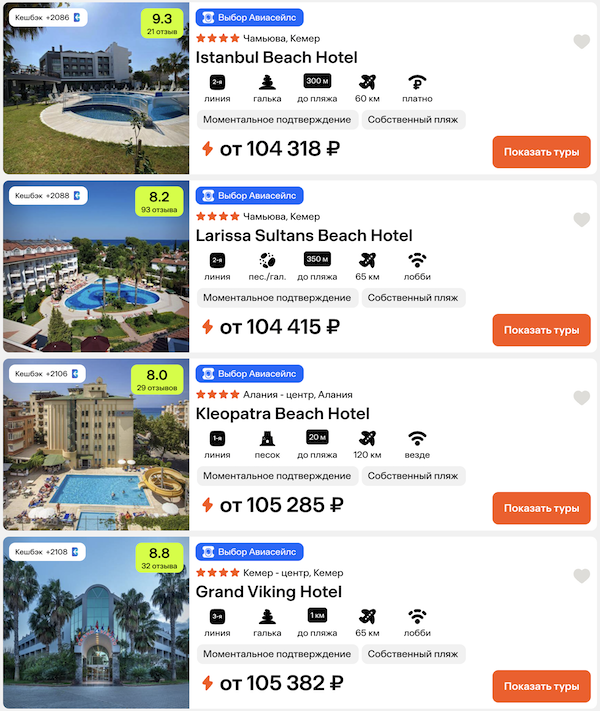Add Larissa Sultans Beach Hotel to favorites
This screenshot has width=600, height=711.
(x=581, y=220)
